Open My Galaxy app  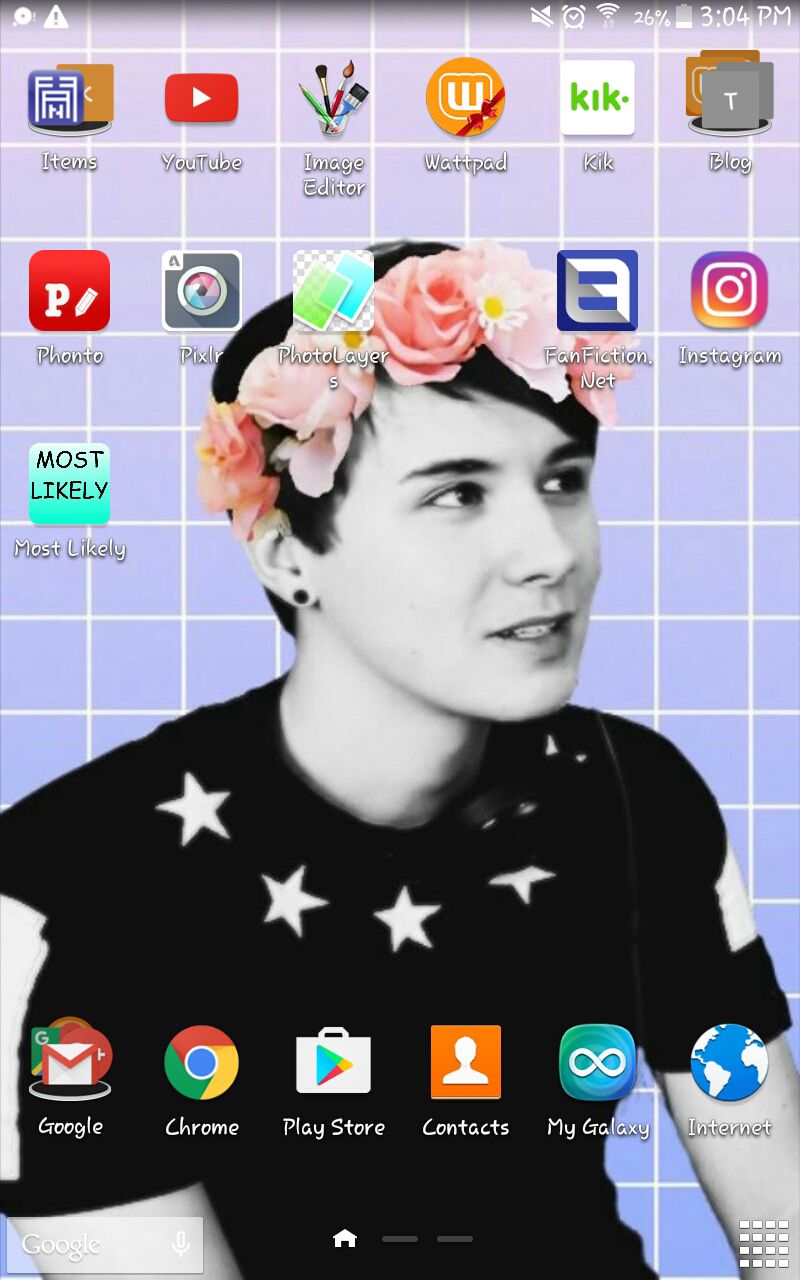[597, 1062]
